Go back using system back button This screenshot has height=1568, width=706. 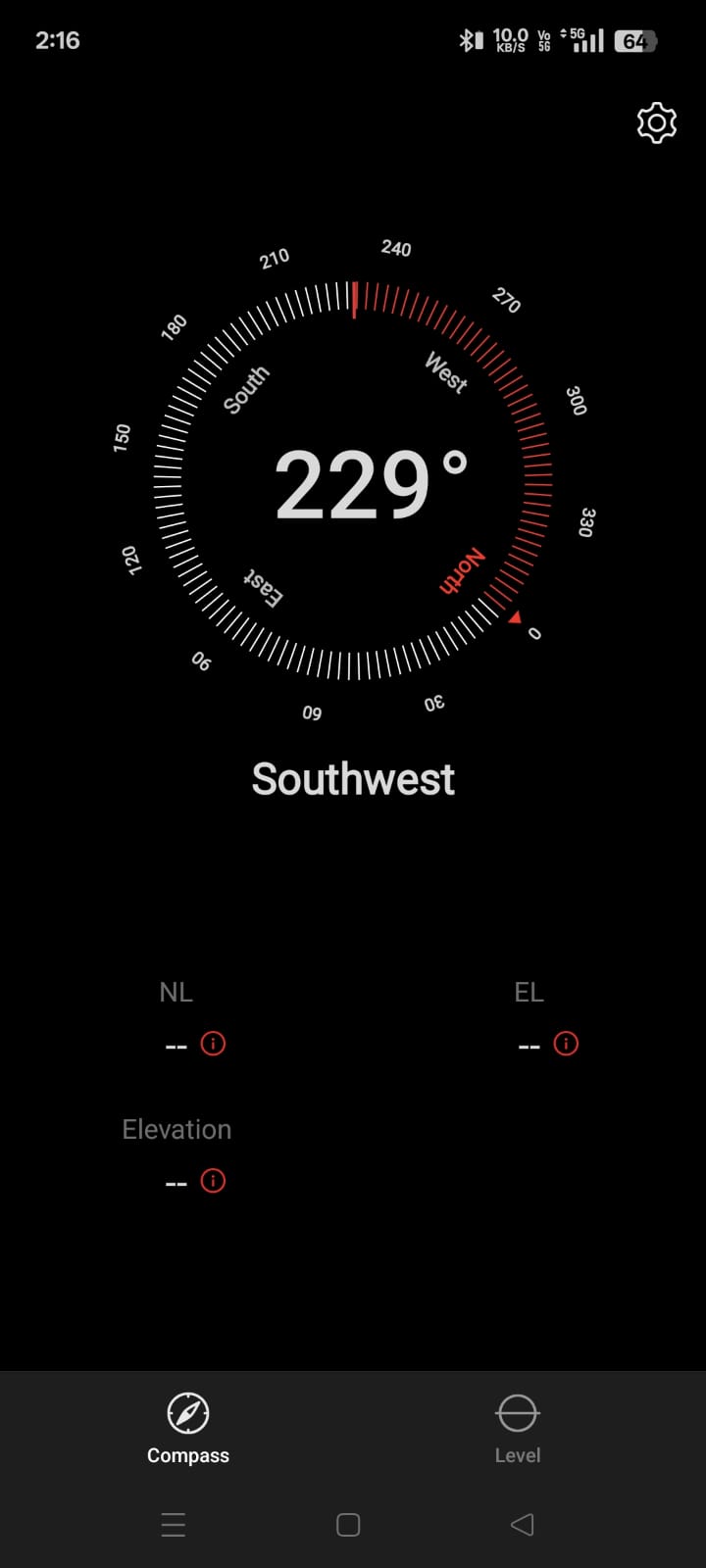(x=523, y=1524)
